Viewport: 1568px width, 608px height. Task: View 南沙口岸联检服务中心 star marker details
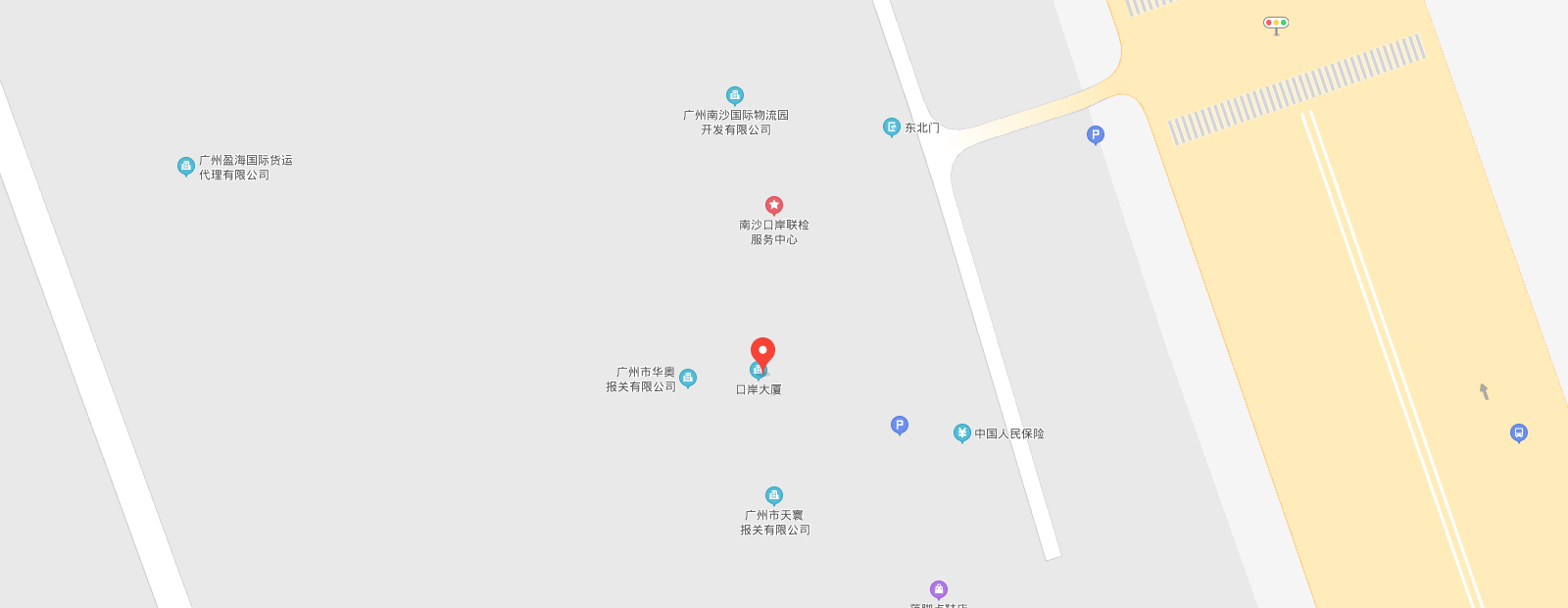click(774, 205)
